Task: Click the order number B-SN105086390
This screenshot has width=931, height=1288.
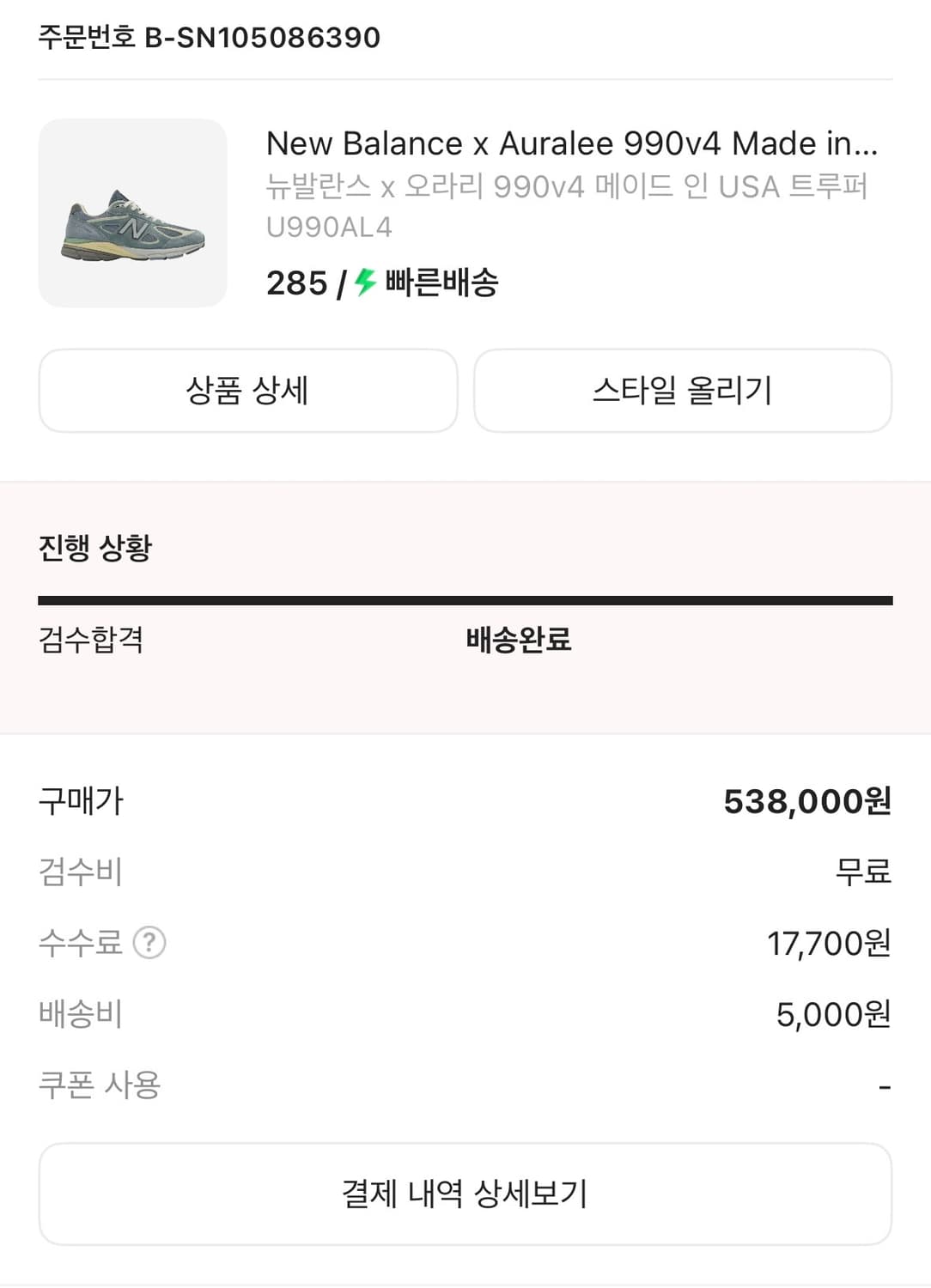Action: (x=209, y=37)
